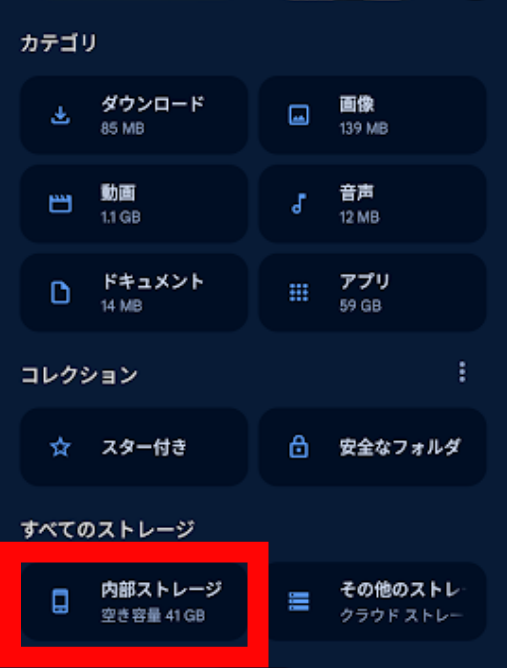This screenshot has width=507, height=668.
Task: Open the 音声 category
Action: point(372,204)
